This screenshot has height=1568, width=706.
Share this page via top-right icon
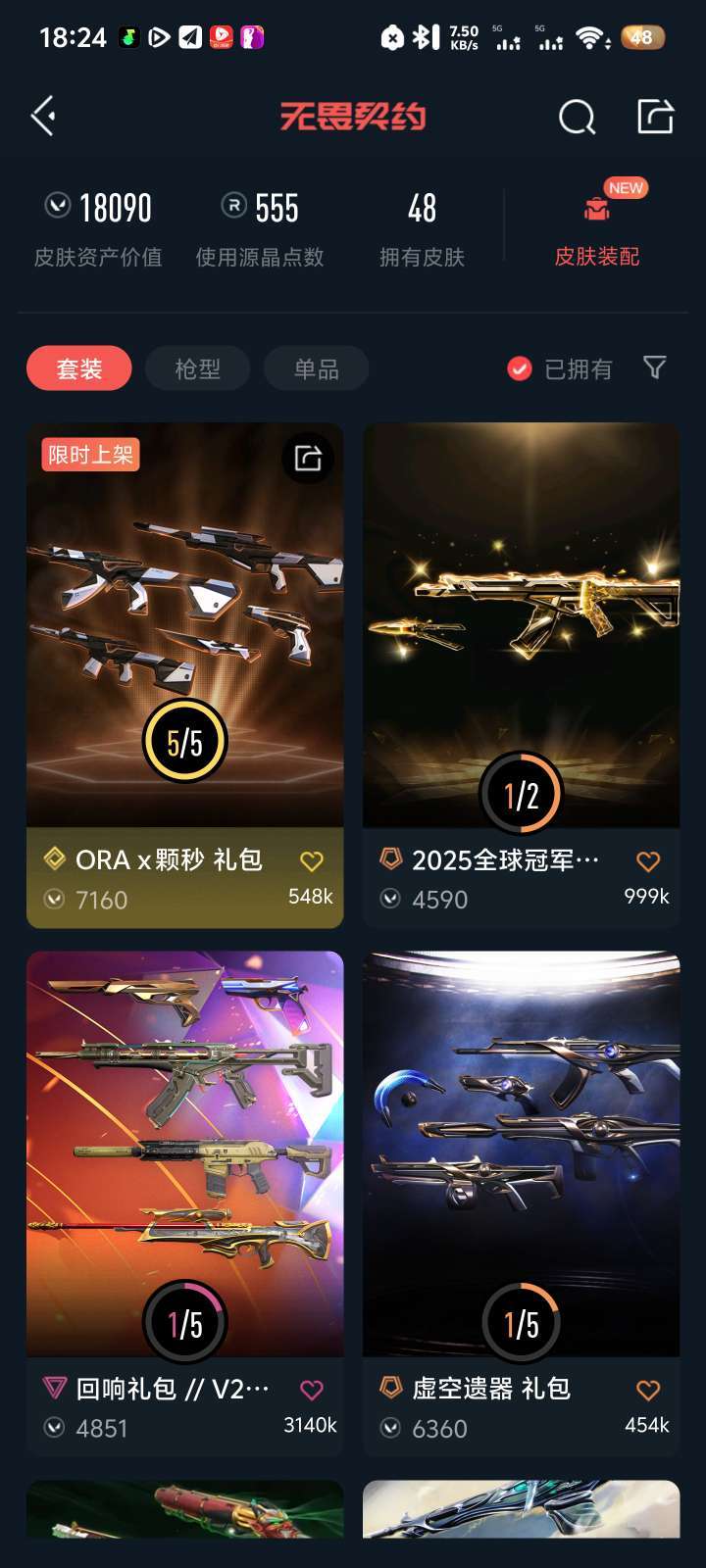coord(655,117)
